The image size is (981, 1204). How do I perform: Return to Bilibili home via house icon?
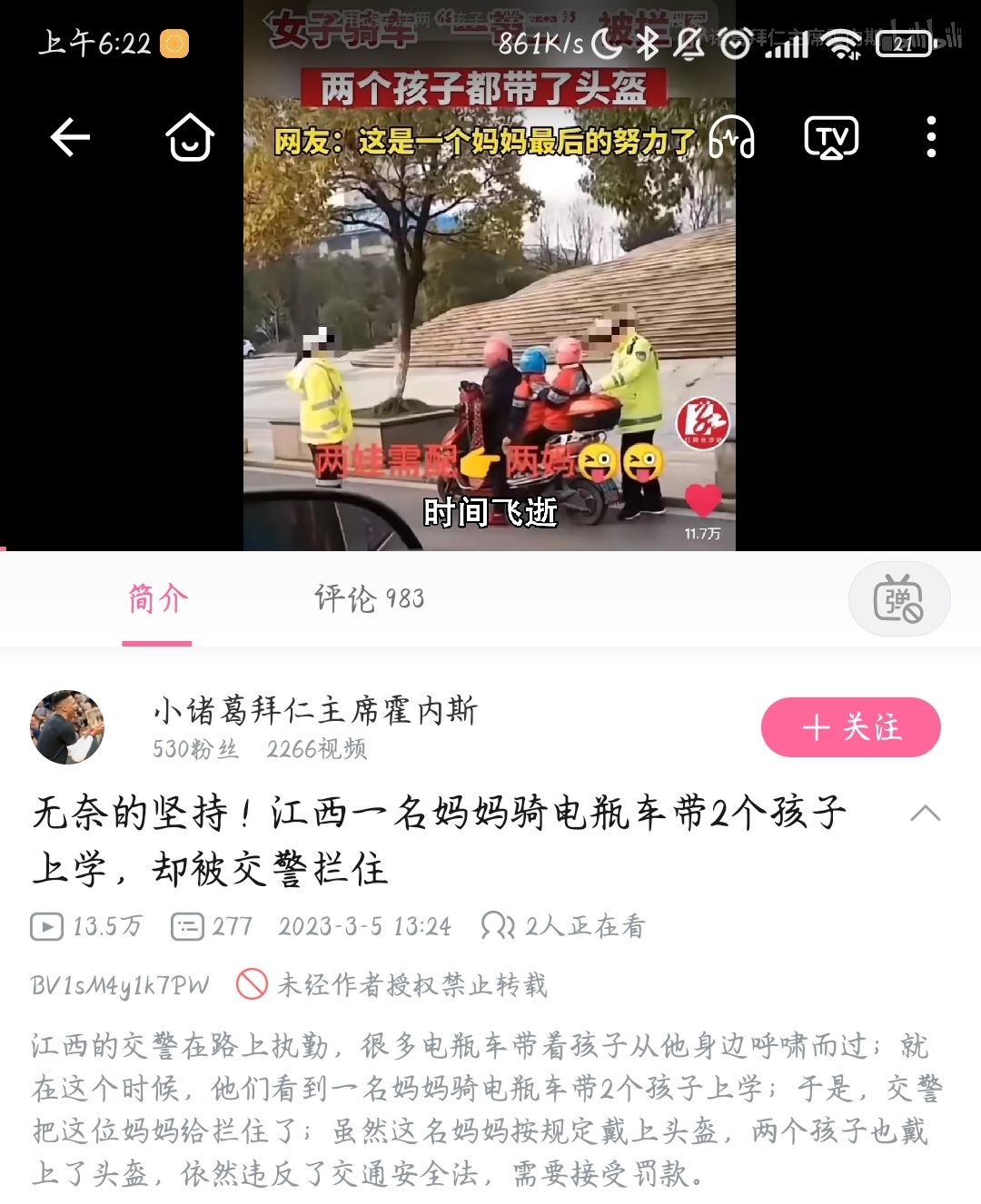coord(190,138)
